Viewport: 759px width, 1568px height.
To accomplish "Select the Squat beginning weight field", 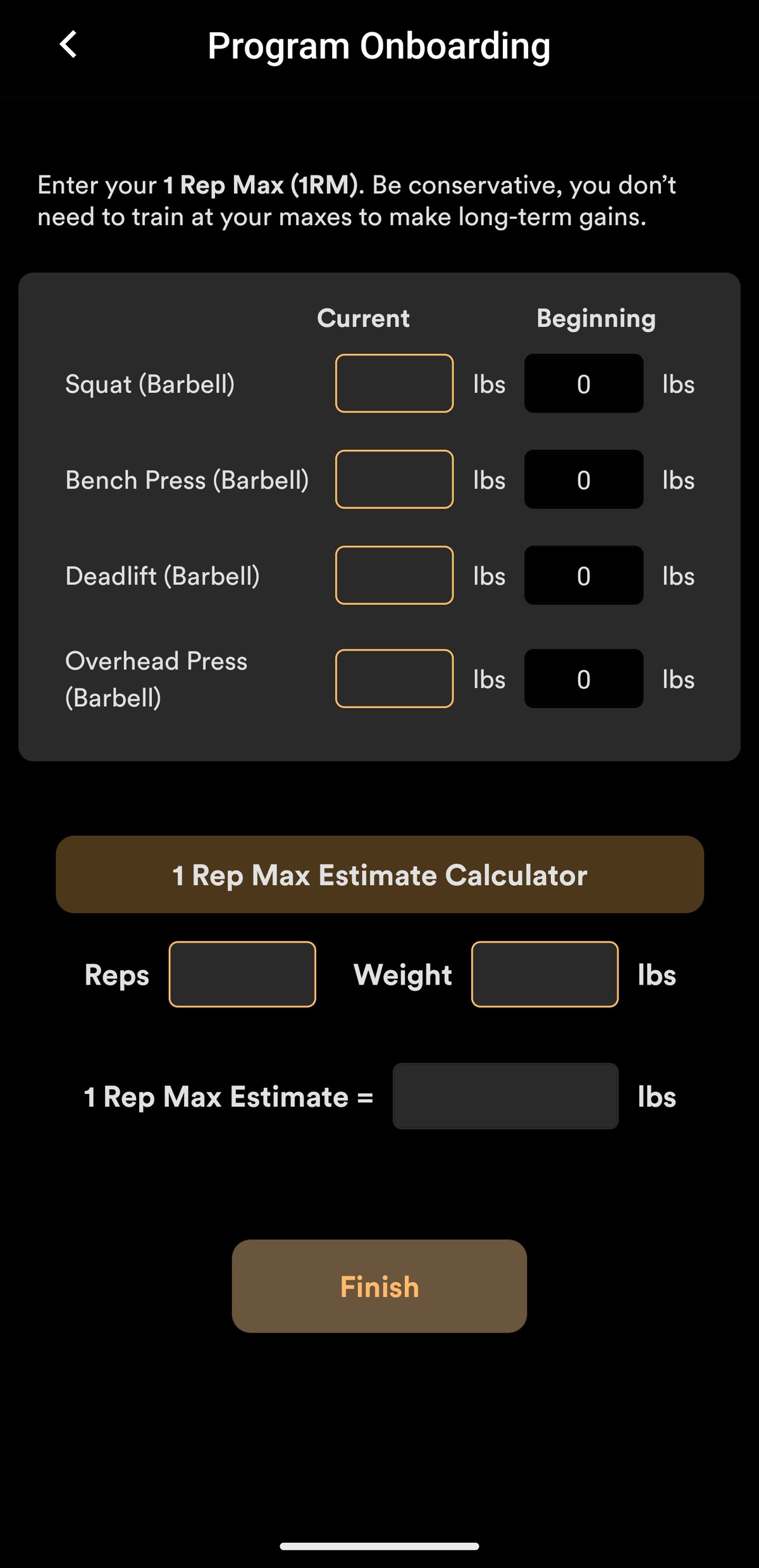I will tap(584, 383).
